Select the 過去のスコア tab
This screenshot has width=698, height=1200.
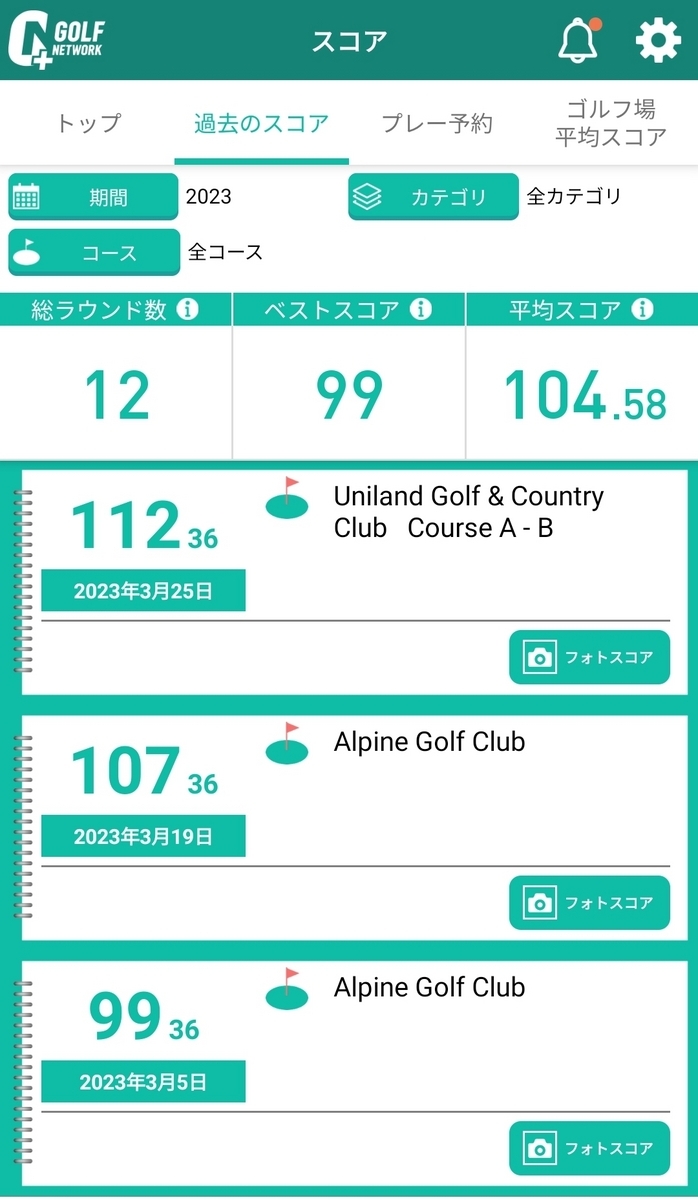[262, 124]
